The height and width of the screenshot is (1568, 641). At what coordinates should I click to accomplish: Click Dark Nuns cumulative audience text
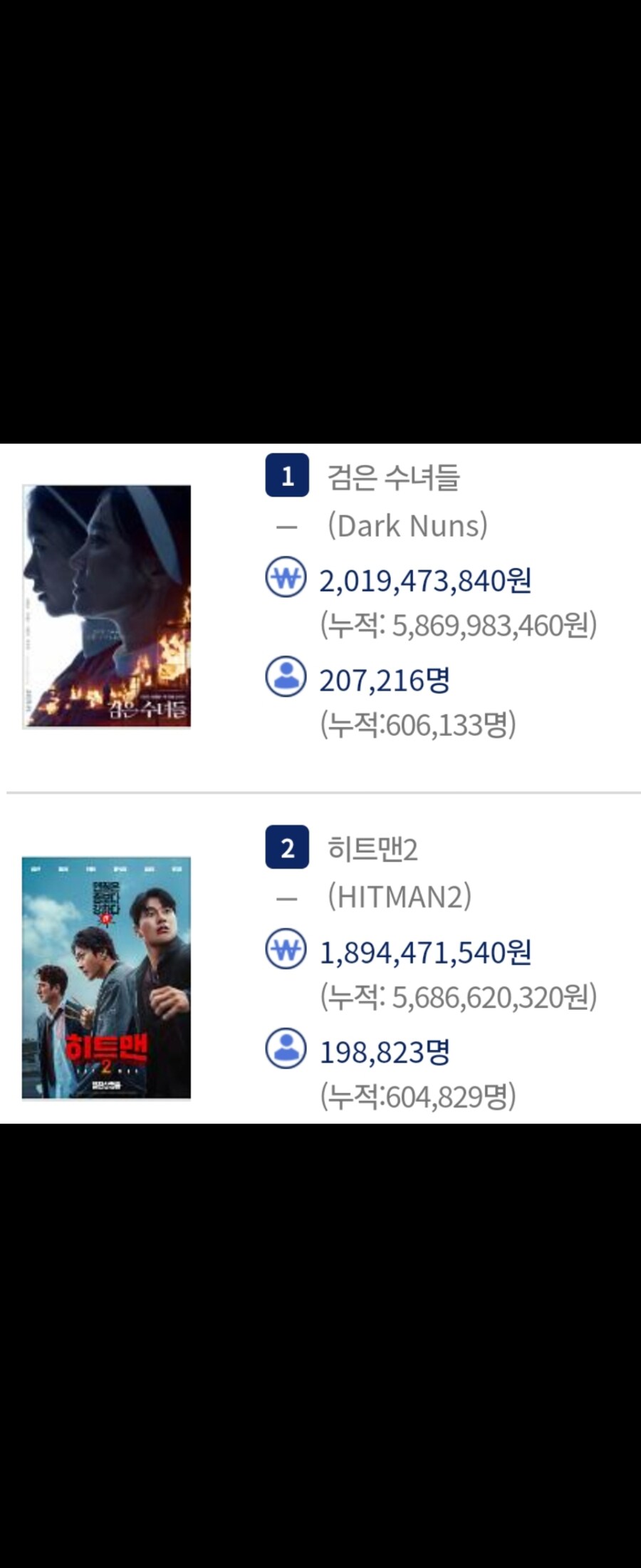420,721
